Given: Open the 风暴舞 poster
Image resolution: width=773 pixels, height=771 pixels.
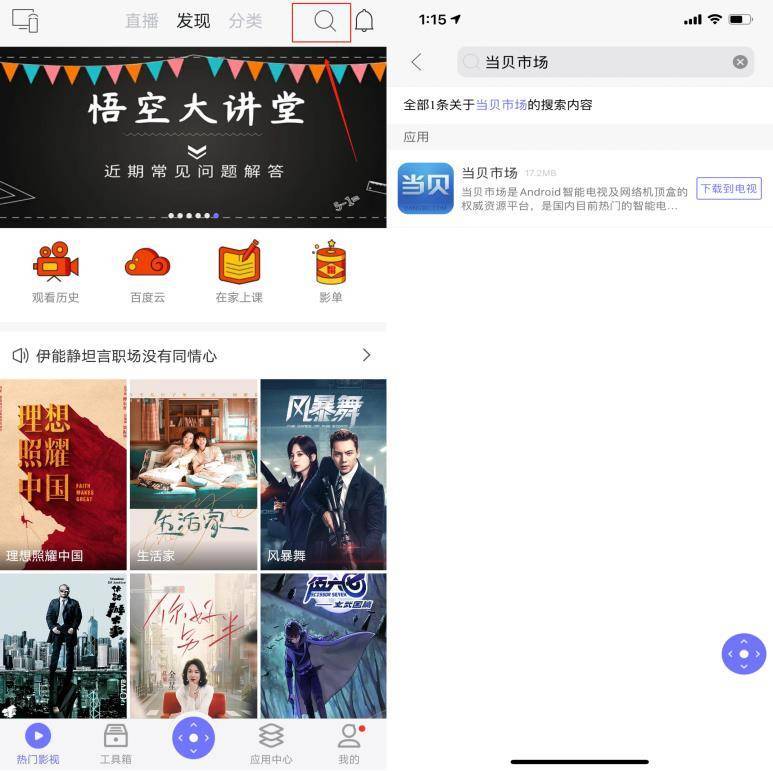Looking at the screenshot, I should pyautogui.click(x=323, y=474).
